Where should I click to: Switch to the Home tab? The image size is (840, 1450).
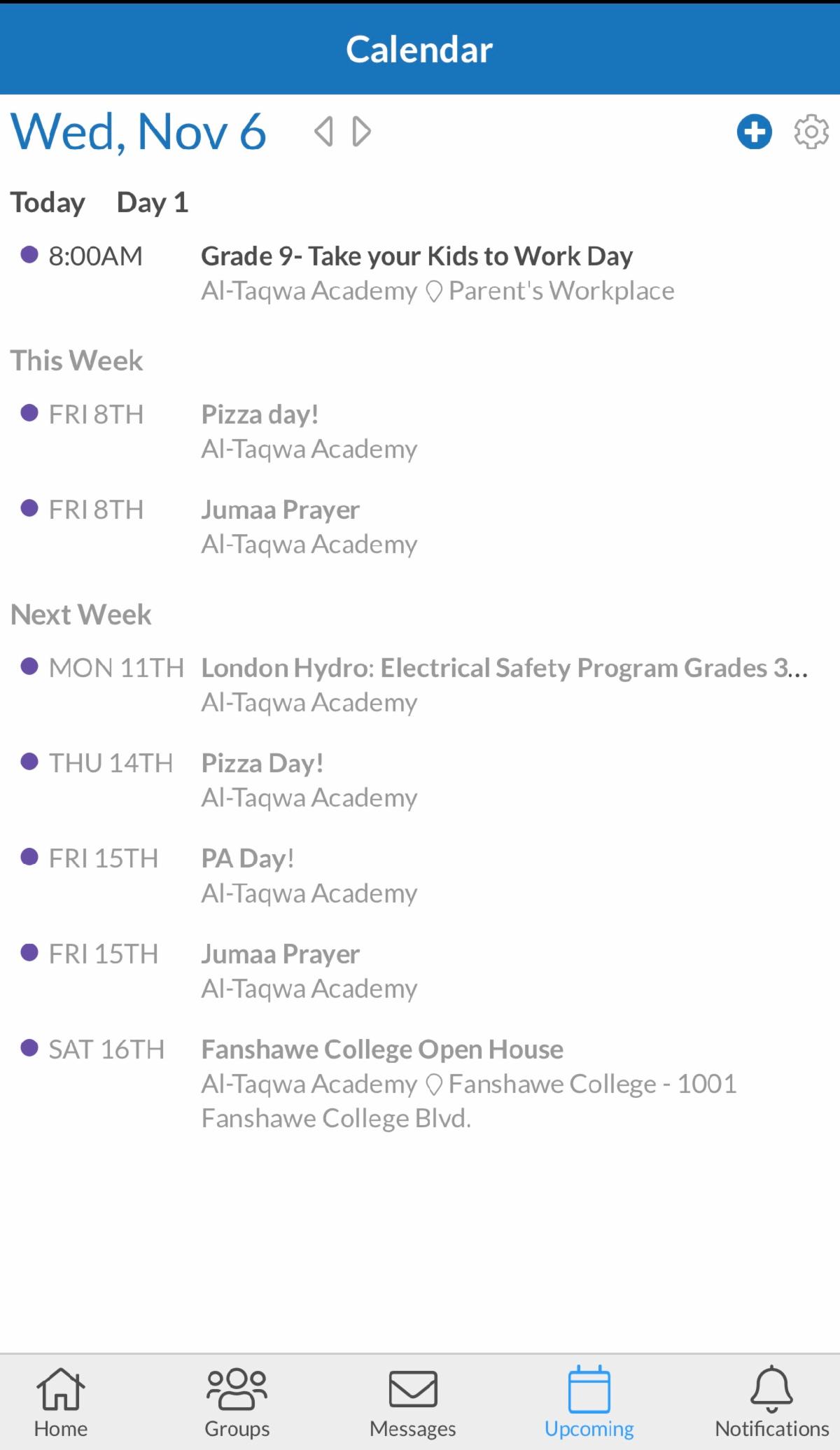[x=61, y=1402]
